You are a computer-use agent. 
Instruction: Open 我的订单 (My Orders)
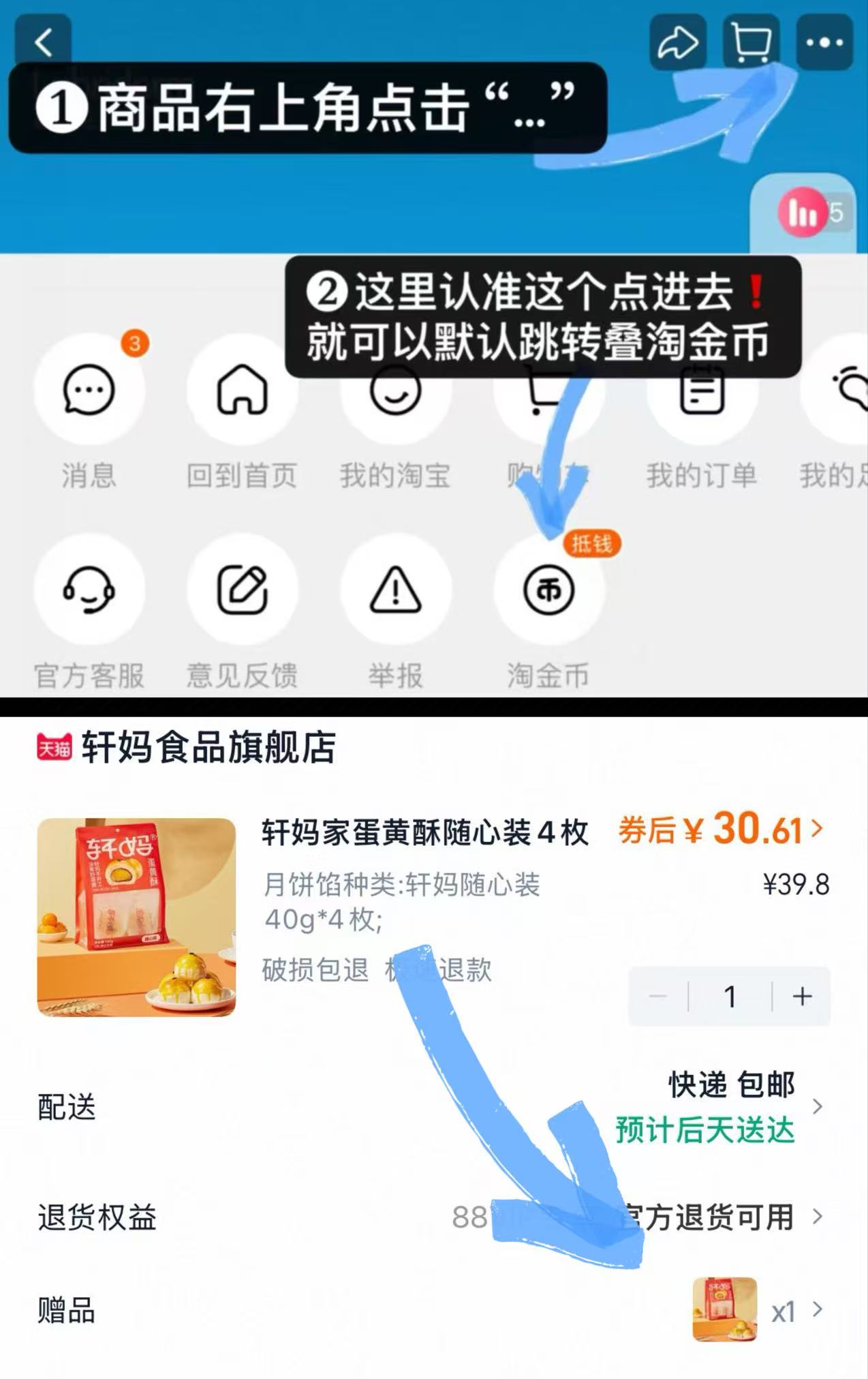[x=702, y=391]
